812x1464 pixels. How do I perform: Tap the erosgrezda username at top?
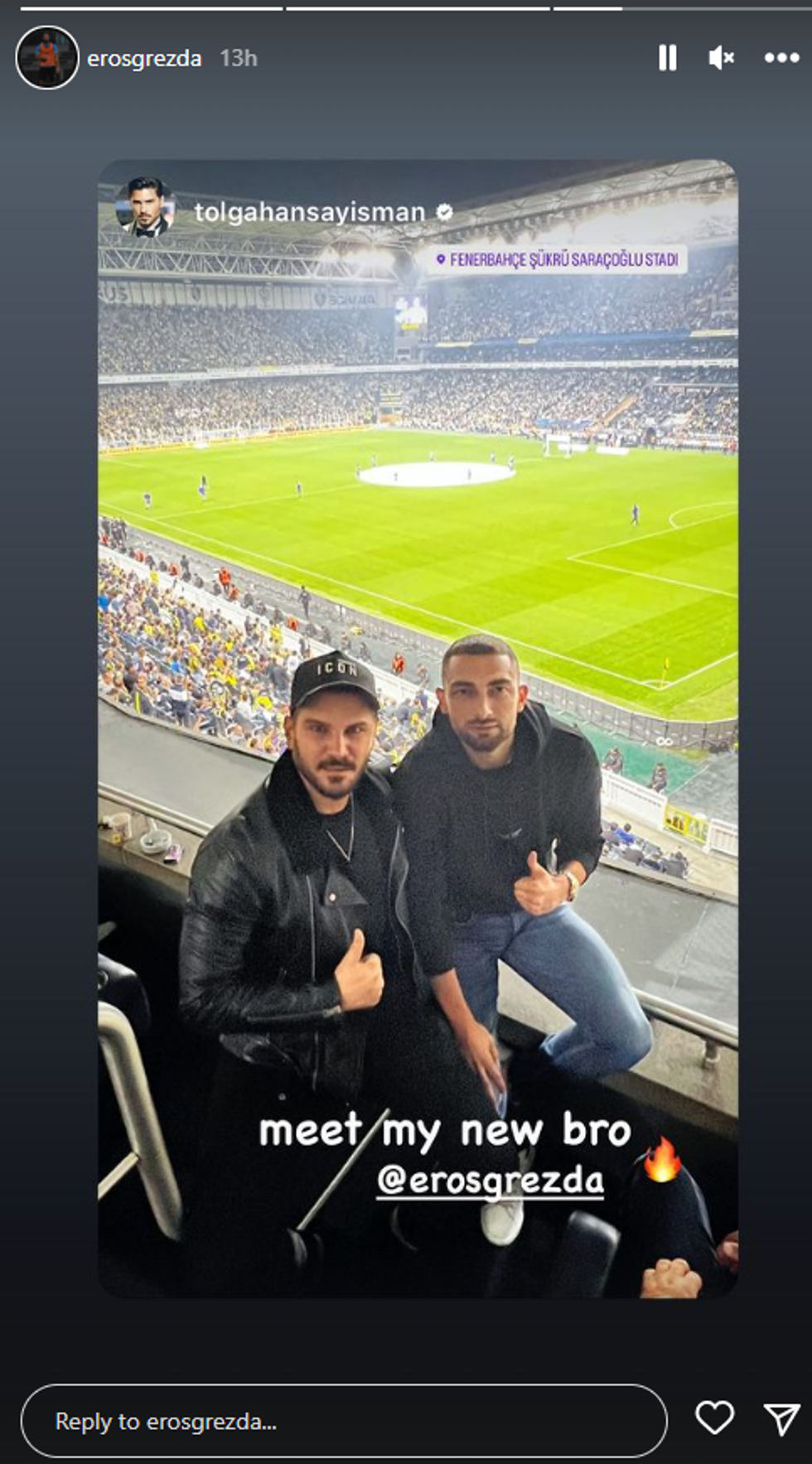(x=144, y=59)
